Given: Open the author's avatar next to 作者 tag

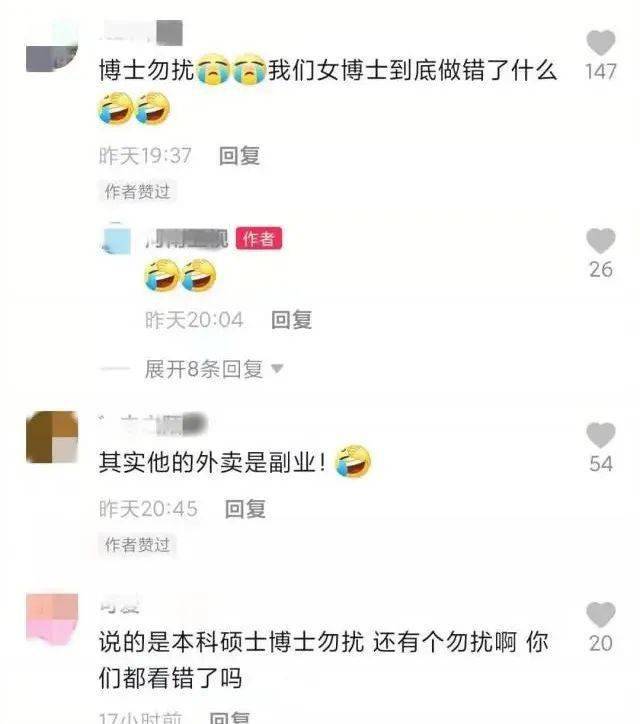Looking at the screenshot, I should tap(117, 238).
